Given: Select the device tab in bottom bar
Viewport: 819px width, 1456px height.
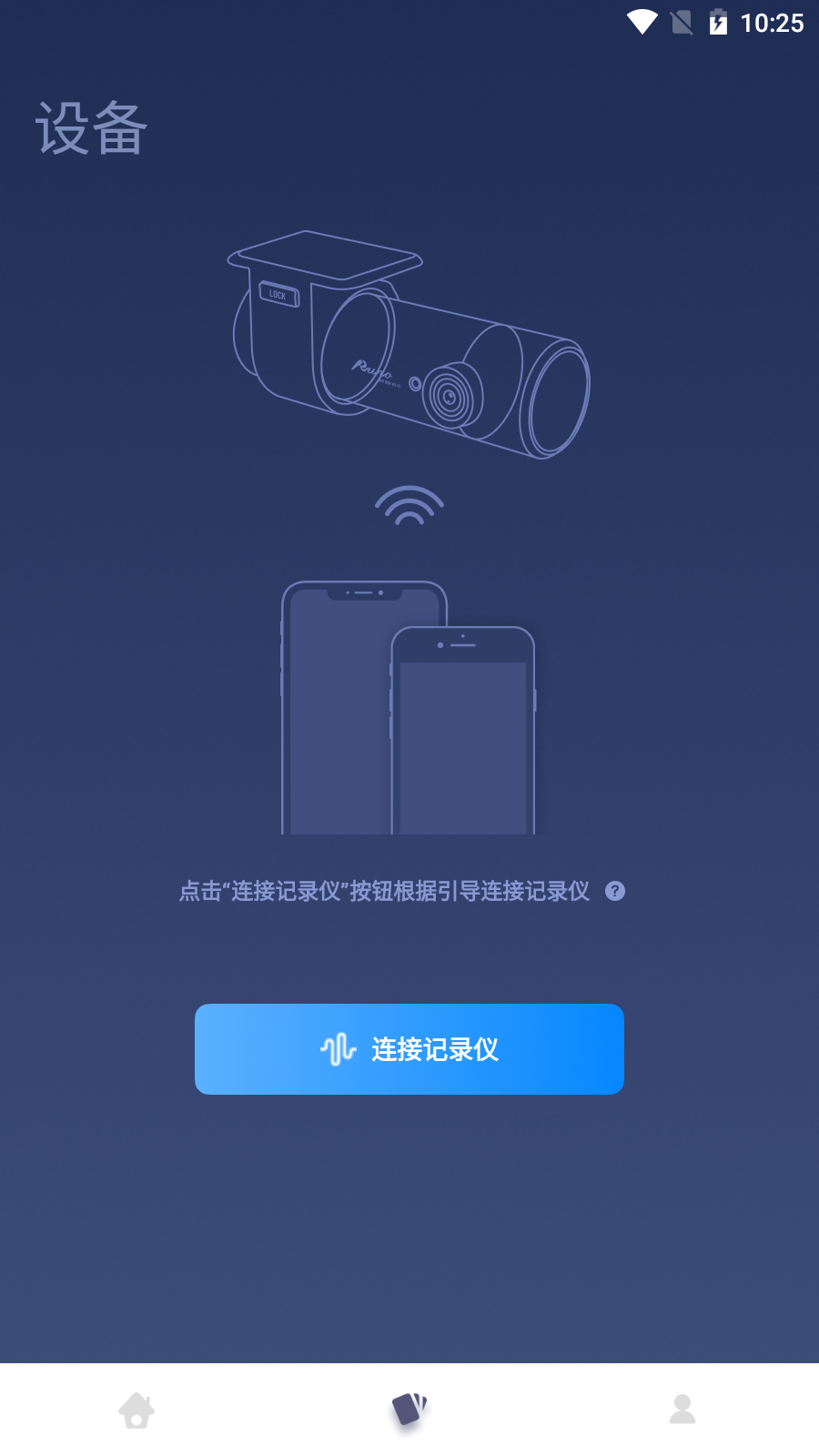Looking at the screenshot, I should click(409, 1410).
